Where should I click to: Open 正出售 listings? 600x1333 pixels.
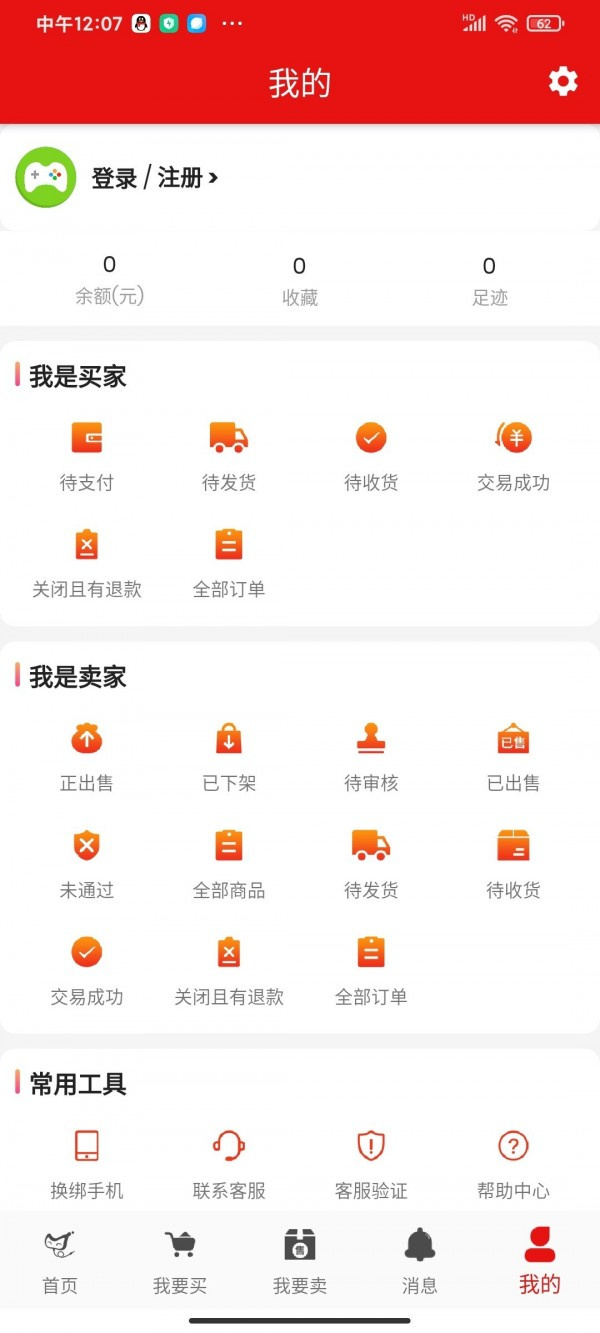87,755
